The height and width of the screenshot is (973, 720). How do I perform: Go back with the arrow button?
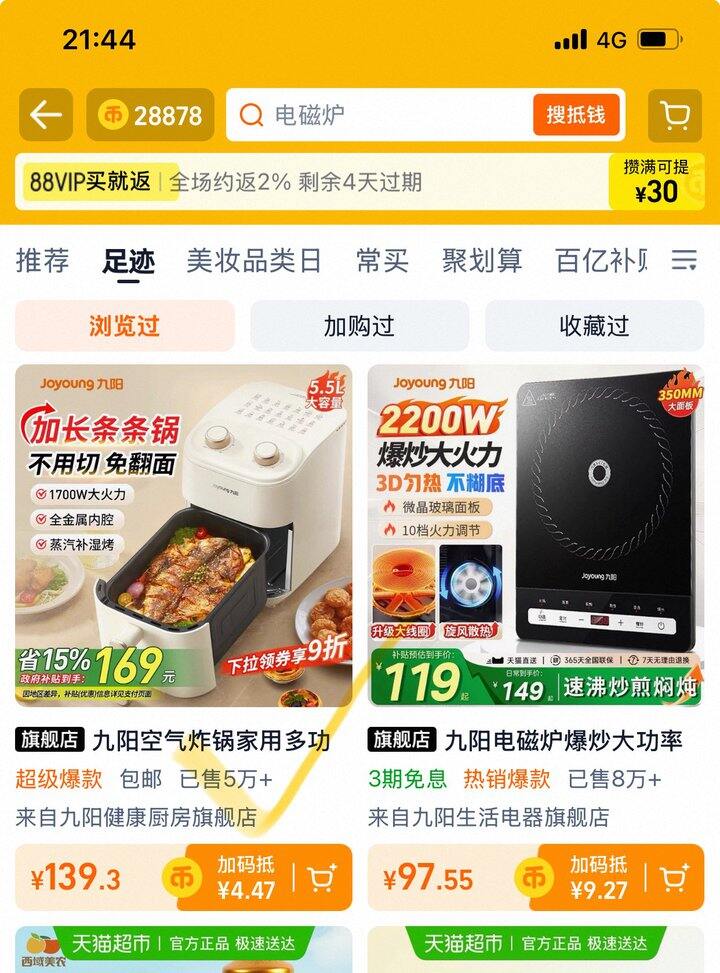[x=46, y=115]
